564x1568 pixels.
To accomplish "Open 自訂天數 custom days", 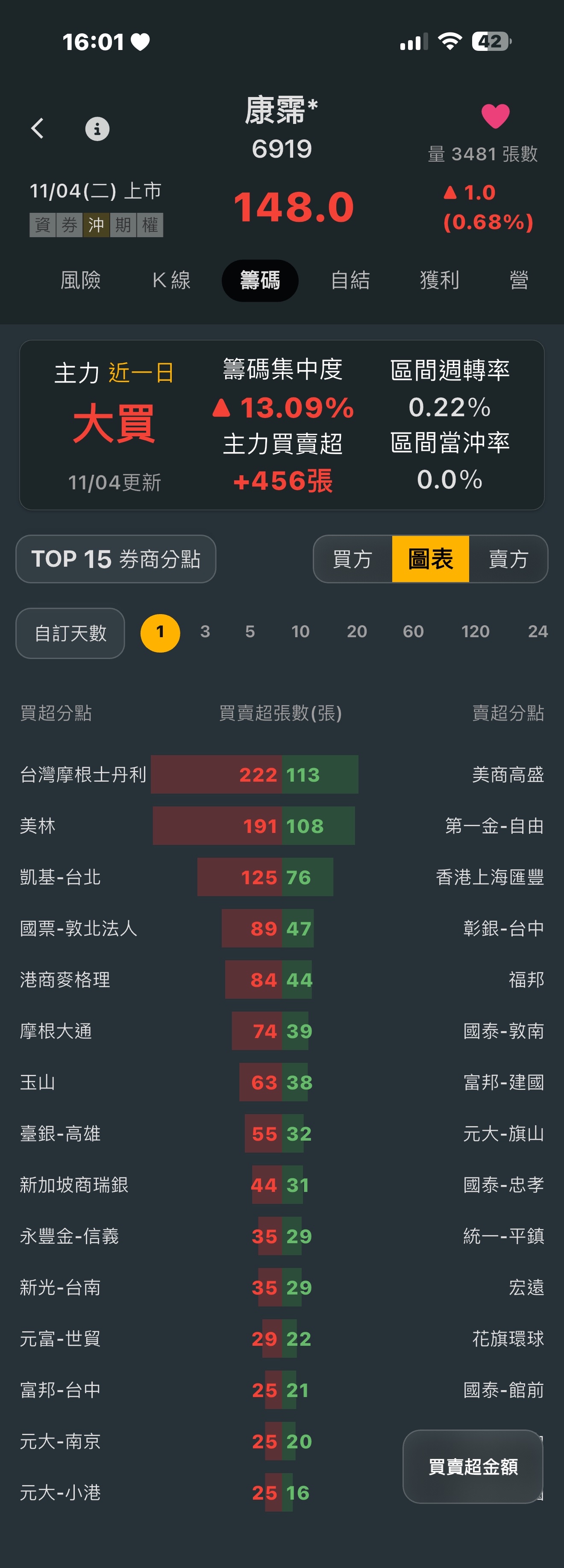I will point(70,633).
